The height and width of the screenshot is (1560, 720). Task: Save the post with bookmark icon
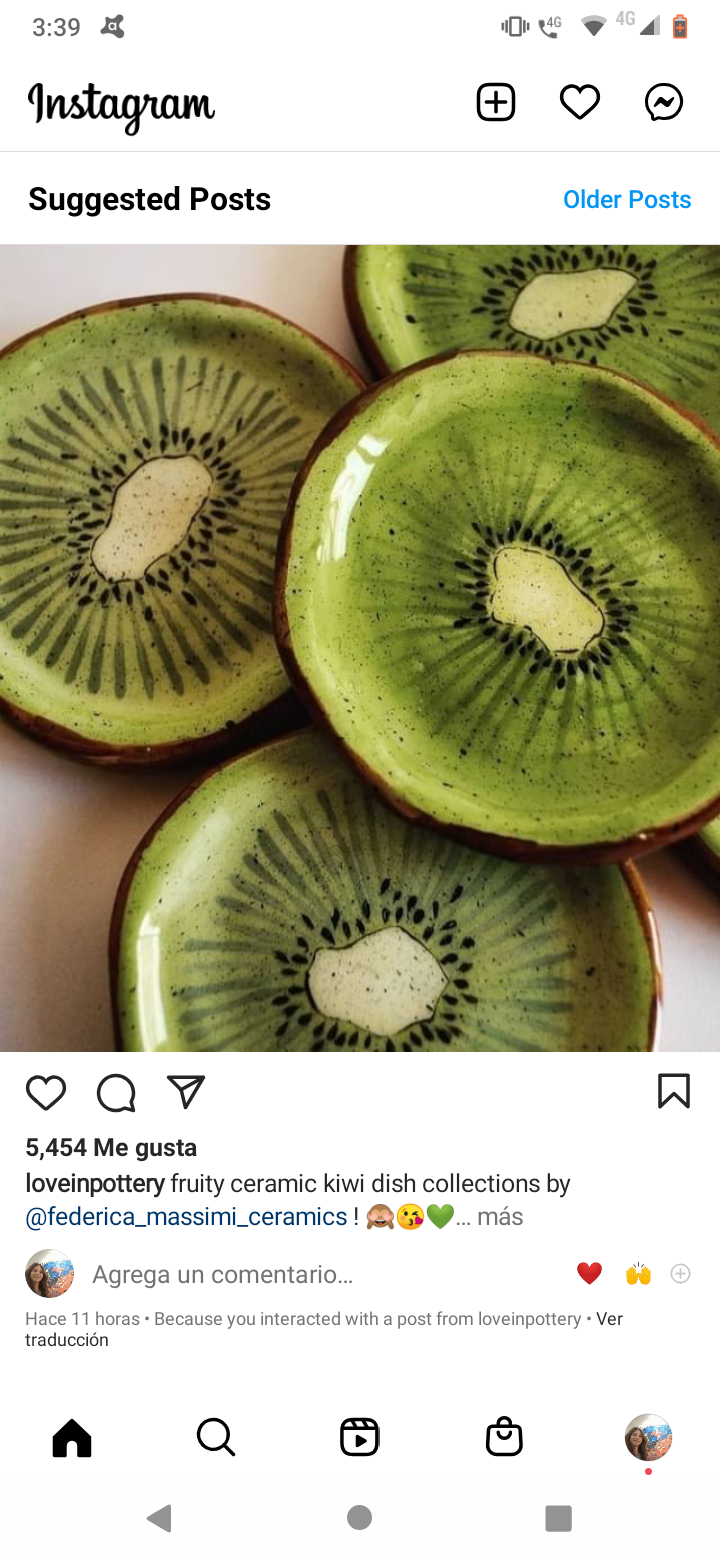pyautogui.click(x=673, y=1091)
